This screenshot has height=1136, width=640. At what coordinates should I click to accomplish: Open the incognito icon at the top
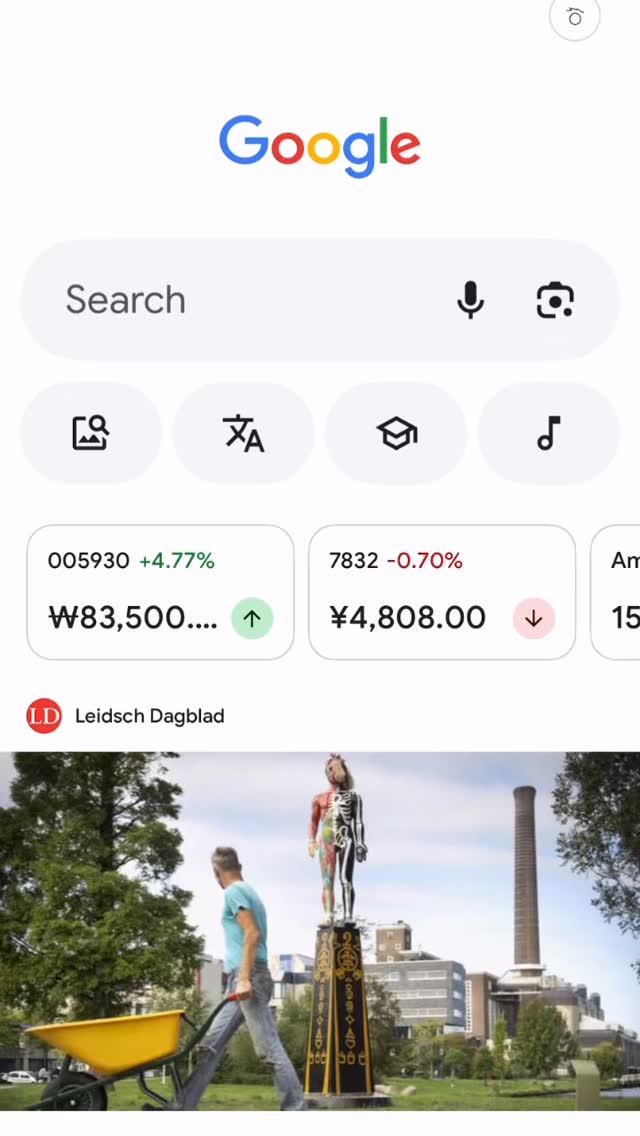click(575, 17)
